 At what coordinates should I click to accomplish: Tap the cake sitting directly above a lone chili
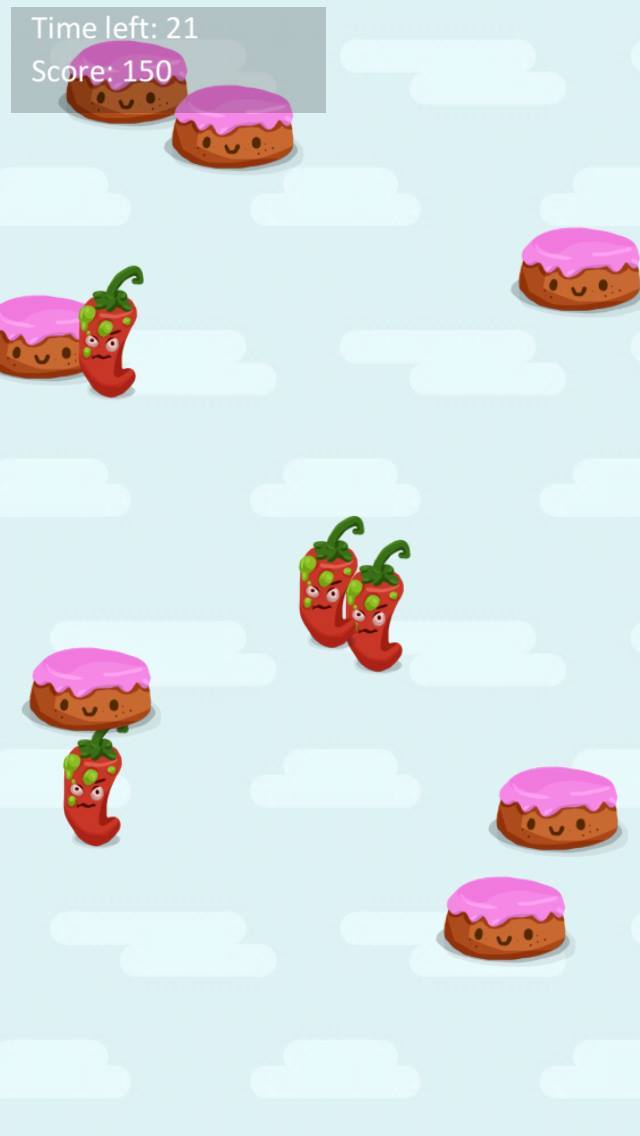click(90, 690)
